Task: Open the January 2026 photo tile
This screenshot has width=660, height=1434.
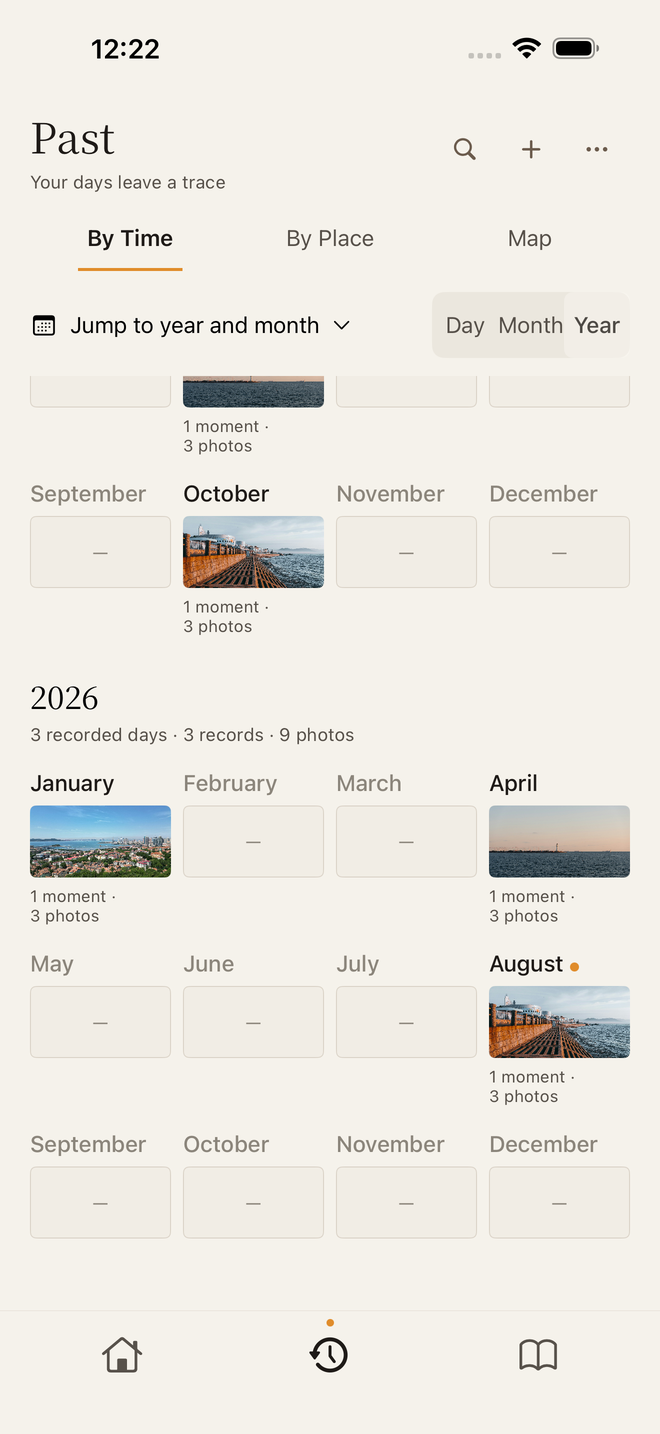Action: point(100,841)
